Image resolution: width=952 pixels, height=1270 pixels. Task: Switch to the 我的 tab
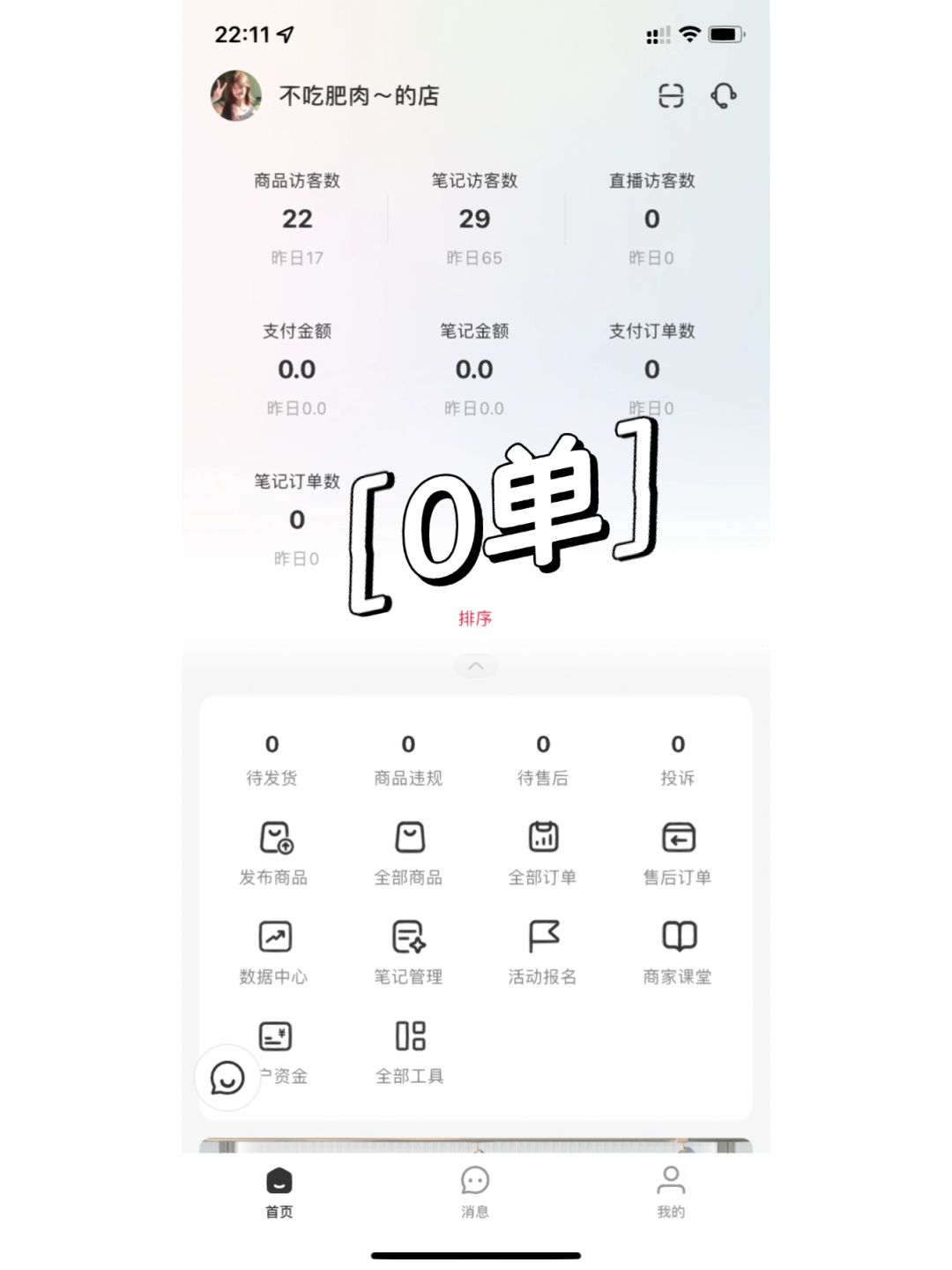coord(671,1192)
